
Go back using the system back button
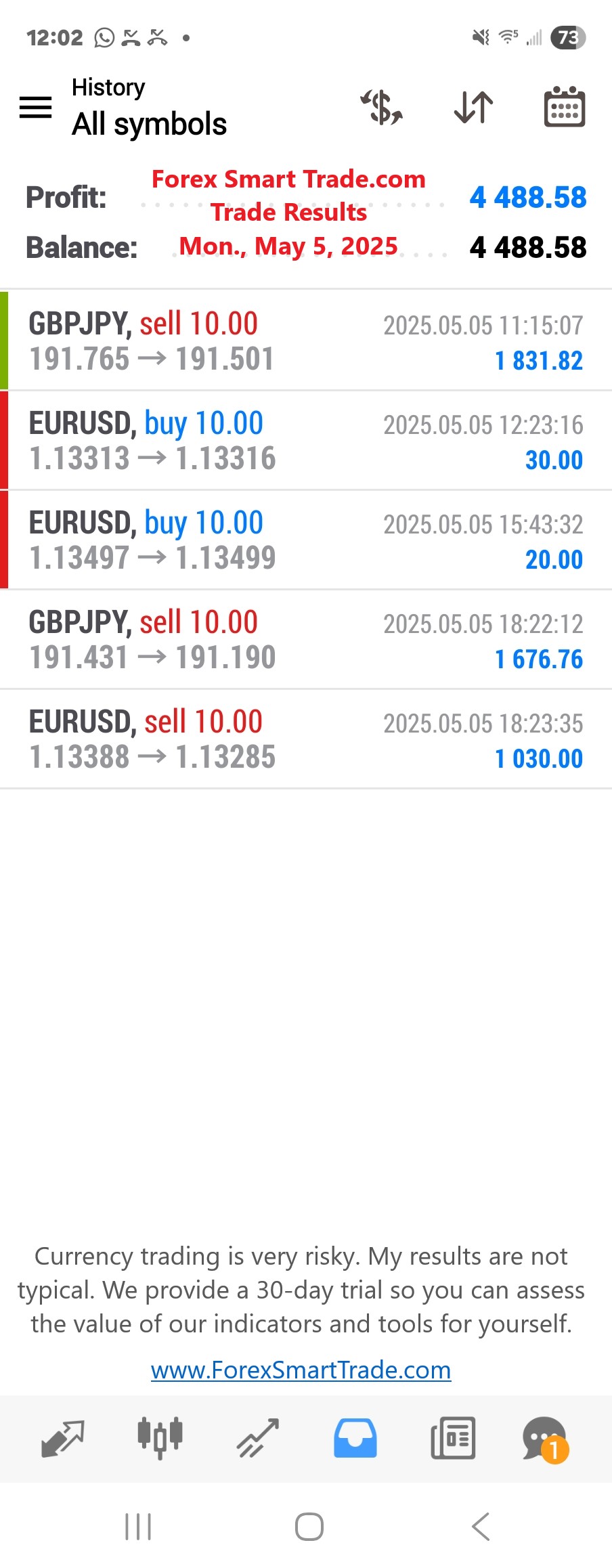pyautogui.click(x=480, y=1527)
